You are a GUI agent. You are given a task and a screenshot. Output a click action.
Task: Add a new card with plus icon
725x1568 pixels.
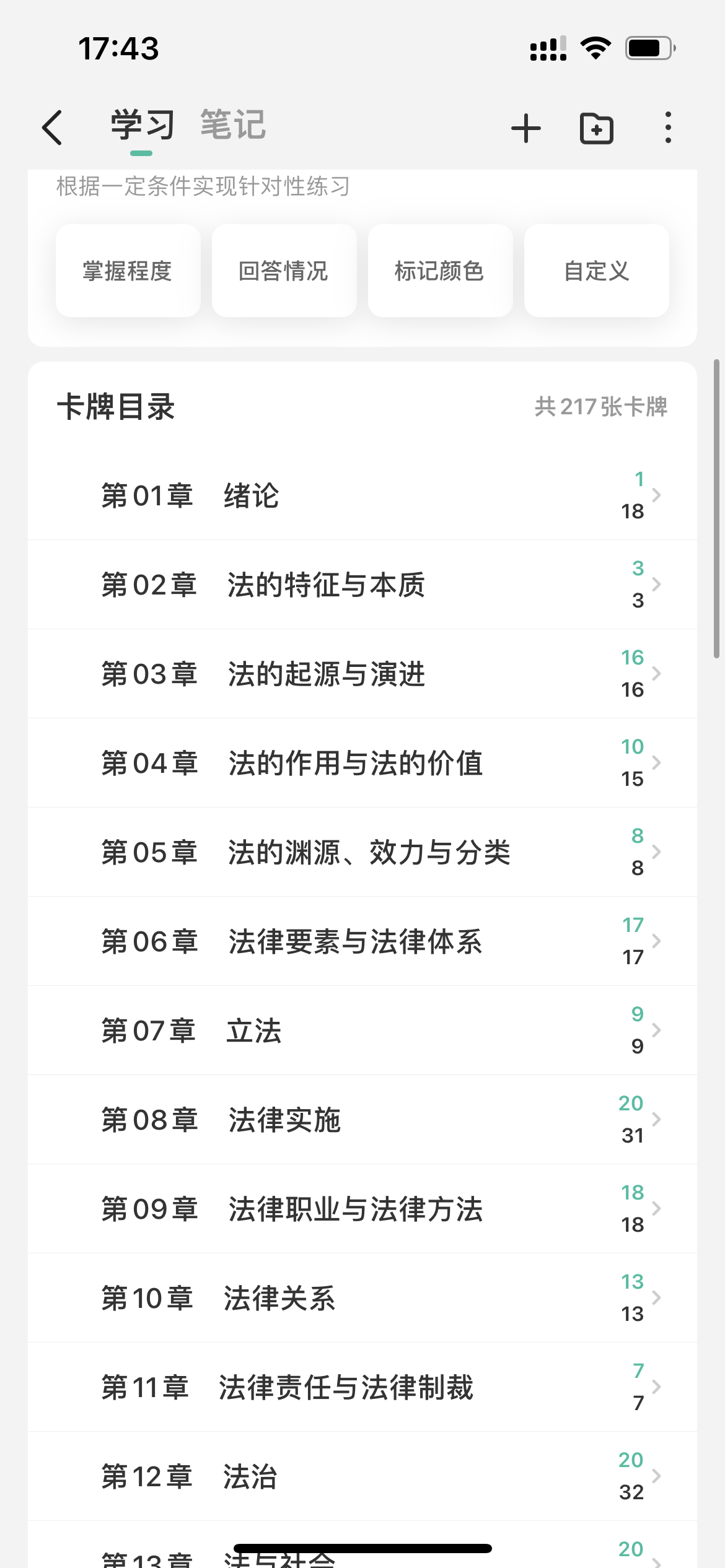pyautogui.click(x=526, y=128)
